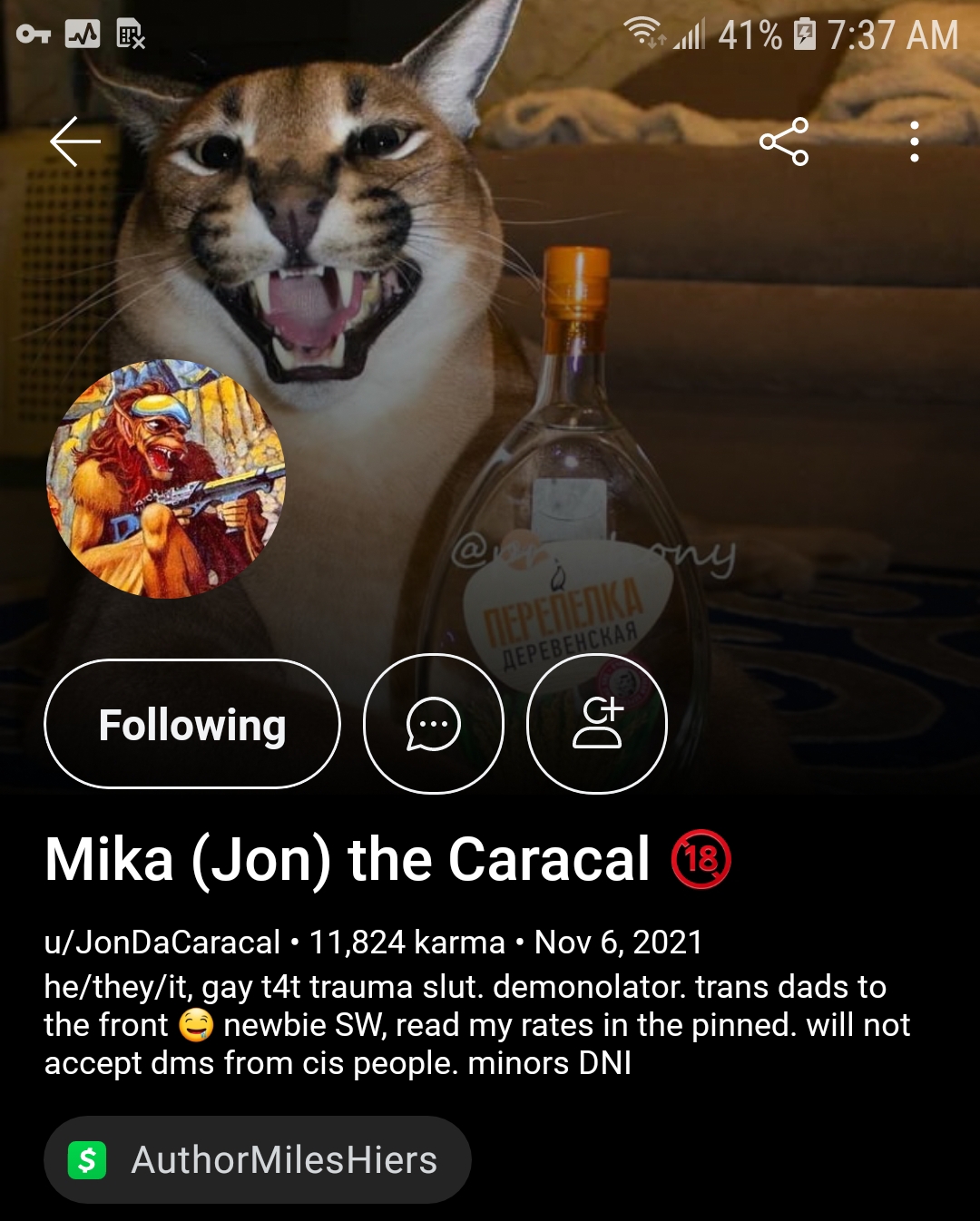Tap the Following button
Image resolution: width=980 pixels, height=1221 pixels.
coord(192,724)
